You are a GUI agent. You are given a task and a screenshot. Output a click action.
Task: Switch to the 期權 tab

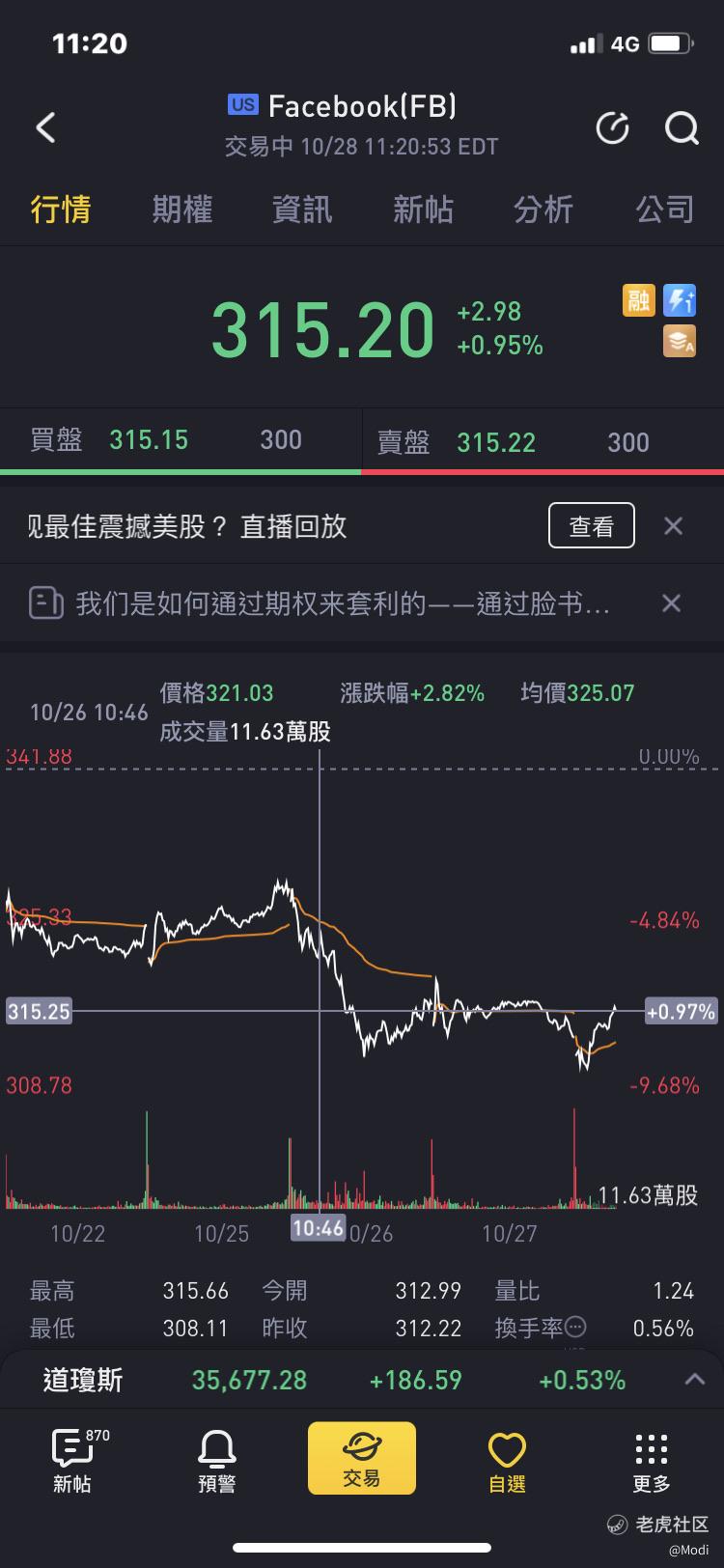coord(181,209)
